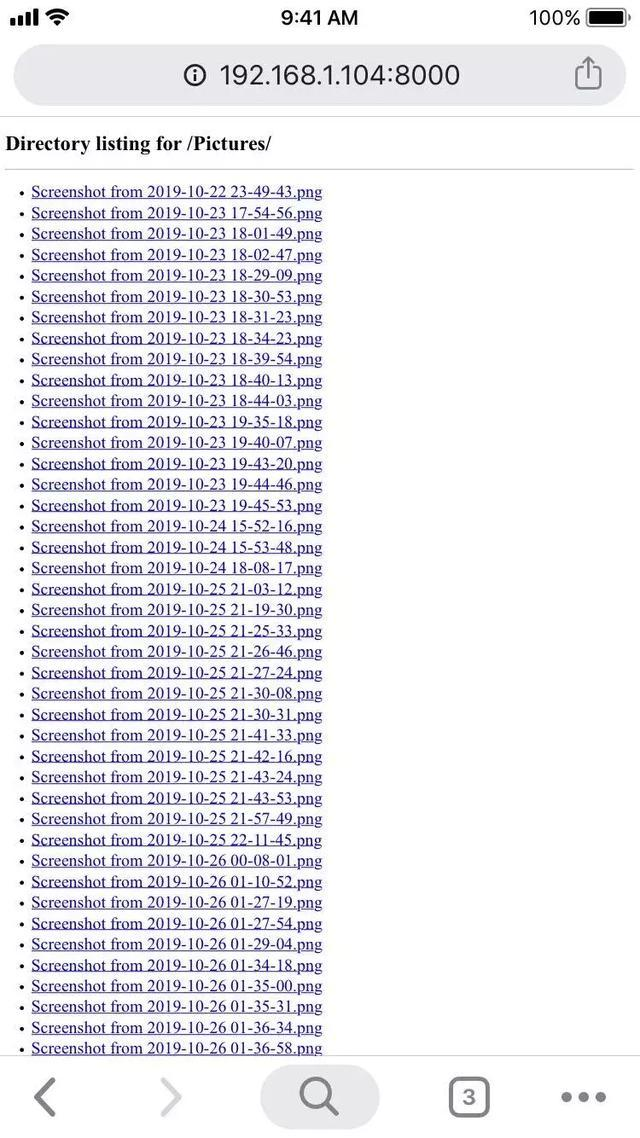Open Screenshot from 2019-10-25 21-57-49.png
The width and height of the screenshot is (640, 1138).
[x=176, y=819]
